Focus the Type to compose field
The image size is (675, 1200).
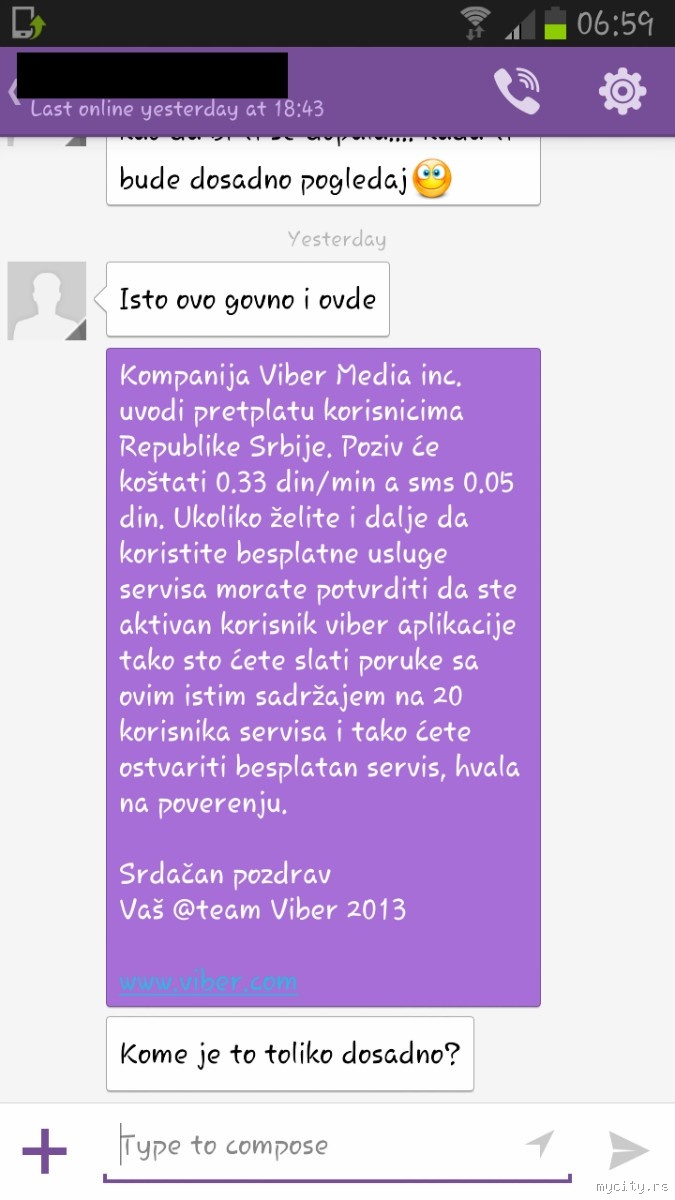[x=320, y=1146]
